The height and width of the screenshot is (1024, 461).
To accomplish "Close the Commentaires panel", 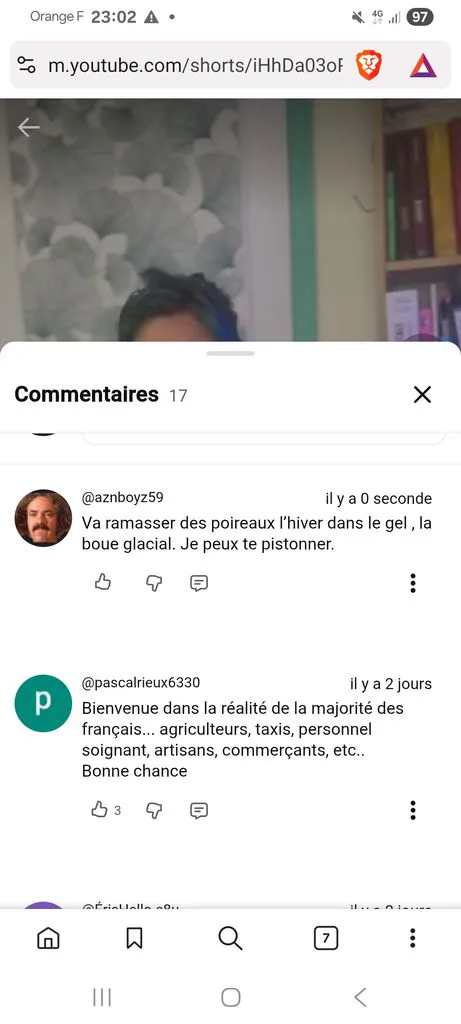I will pyautogui.click(x=422, y=394).
